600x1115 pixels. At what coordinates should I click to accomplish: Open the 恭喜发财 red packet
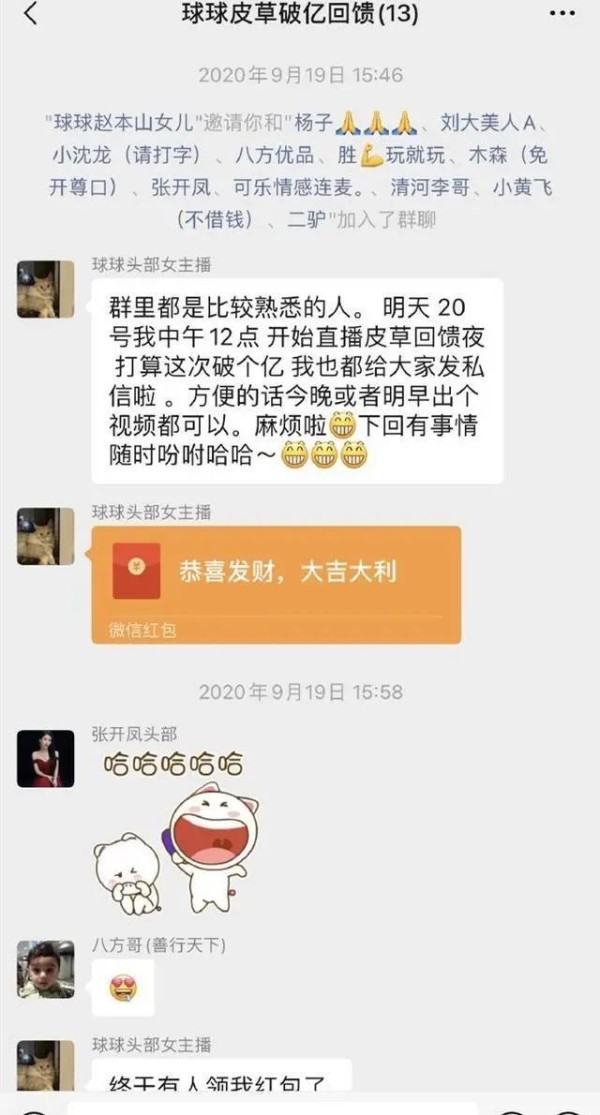point(276,585)
